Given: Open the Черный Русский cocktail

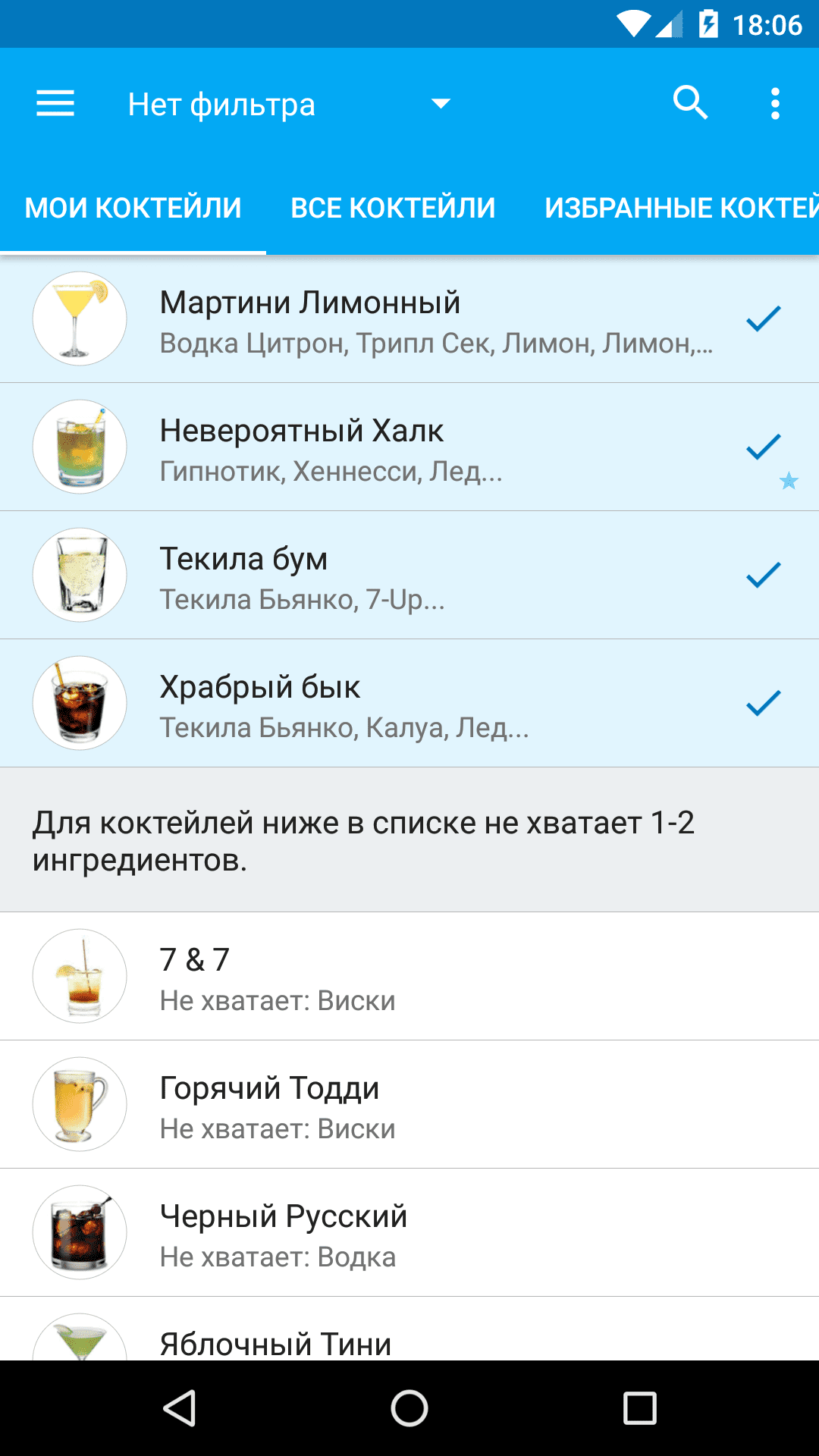Looking at the screenshot, I should 409,1233.
